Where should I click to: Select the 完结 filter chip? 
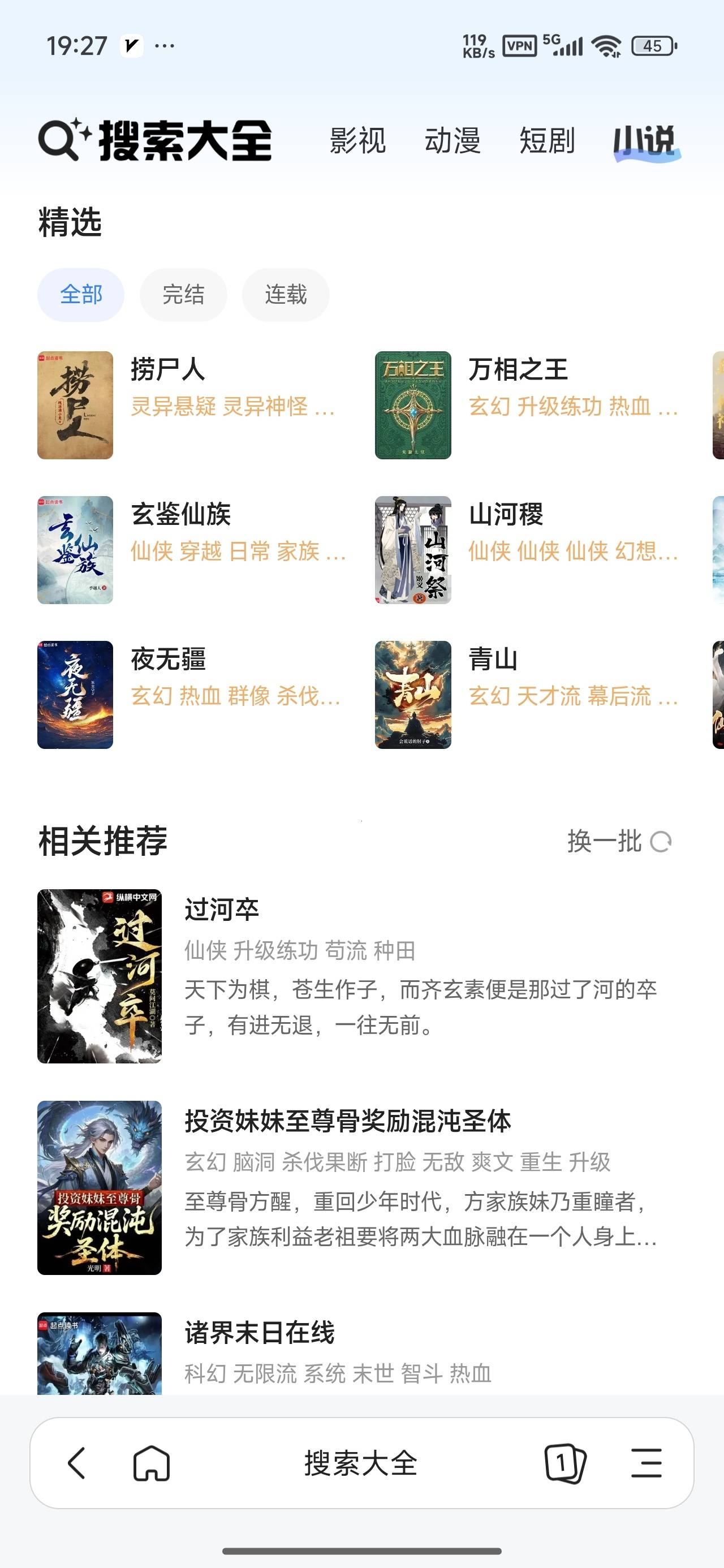pos(183,295)
